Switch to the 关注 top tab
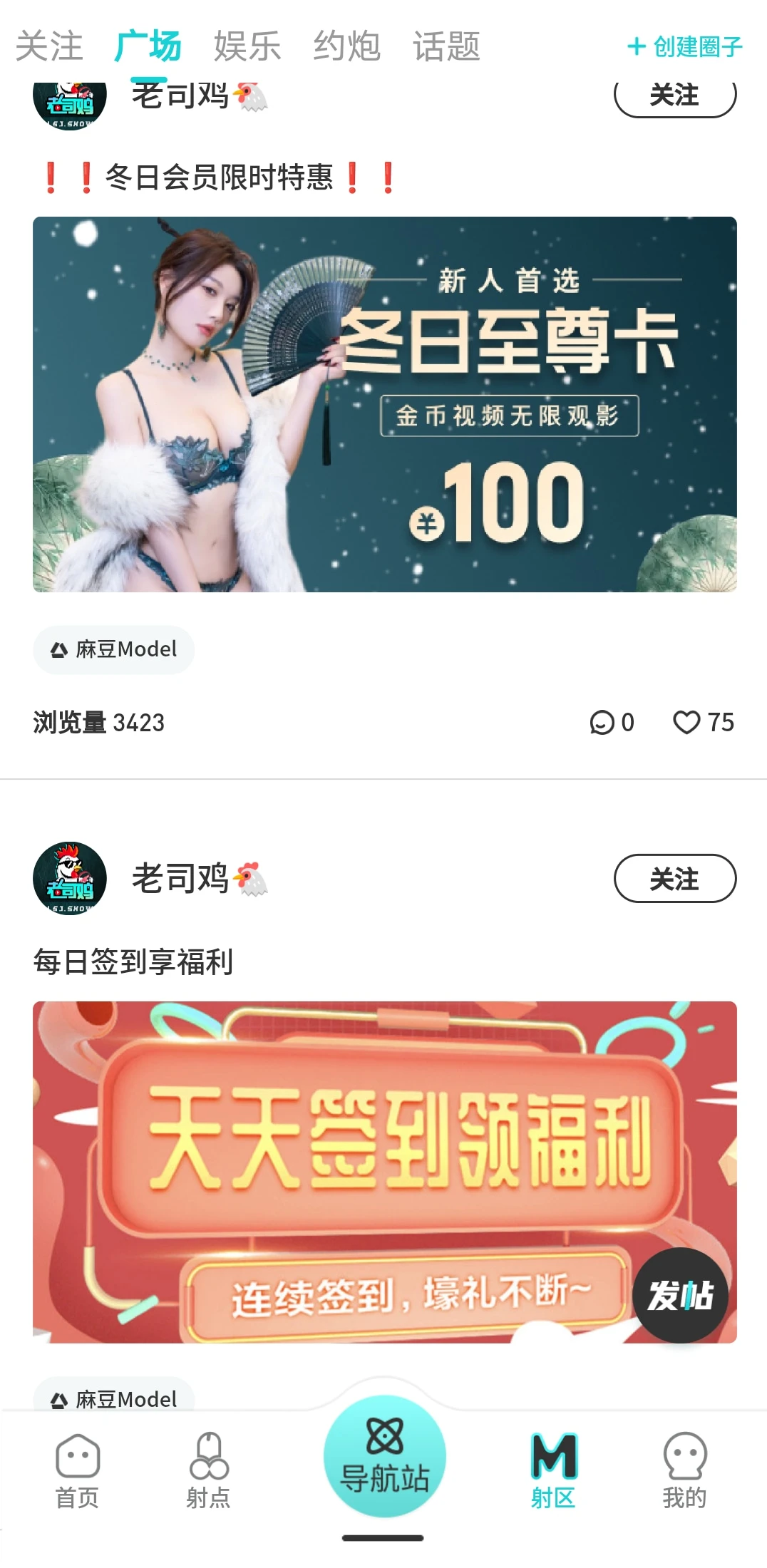The width and height of the screenshot is (767, 1568). coord(49,47)
